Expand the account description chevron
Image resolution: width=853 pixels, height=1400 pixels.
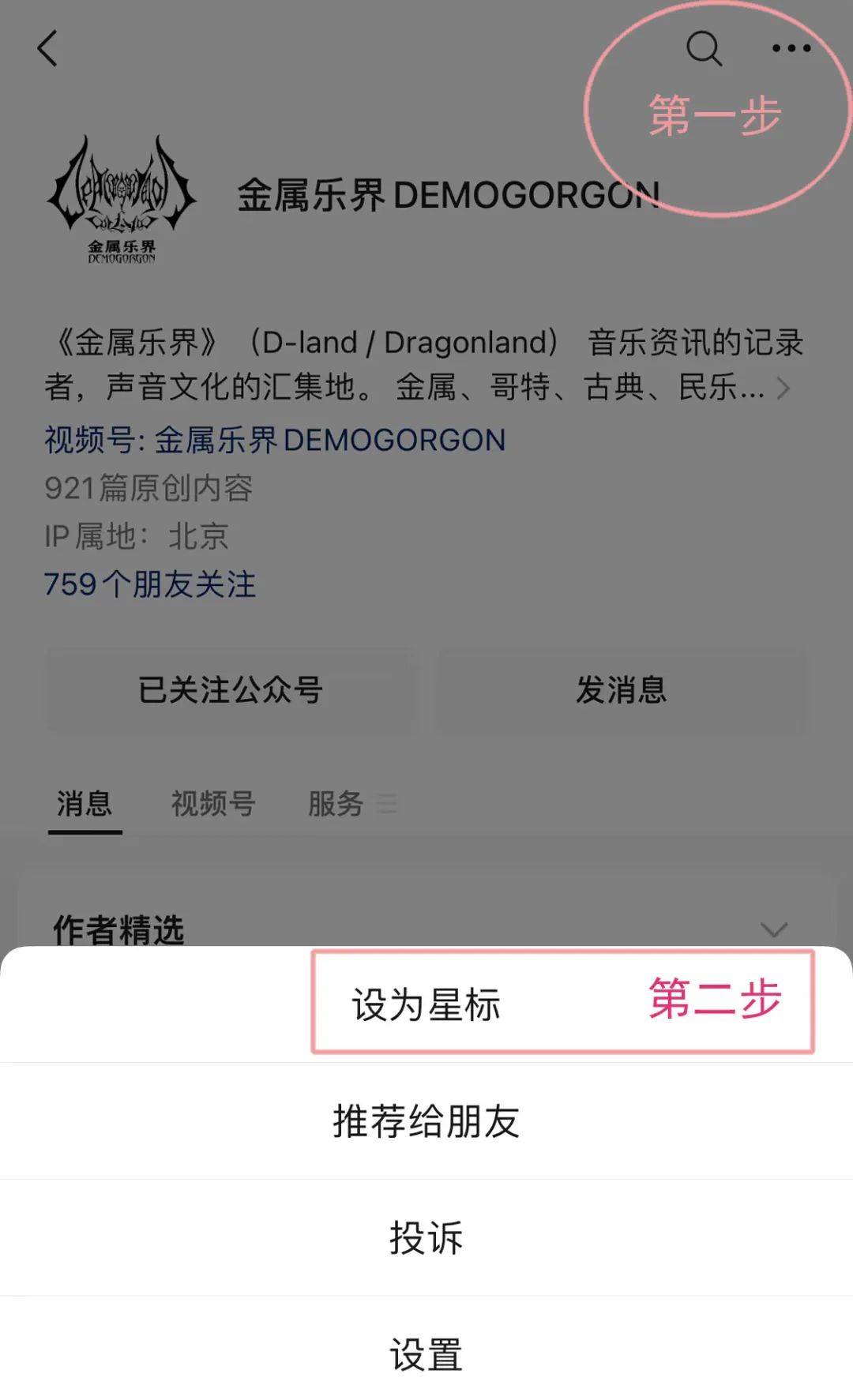[783, 388]
